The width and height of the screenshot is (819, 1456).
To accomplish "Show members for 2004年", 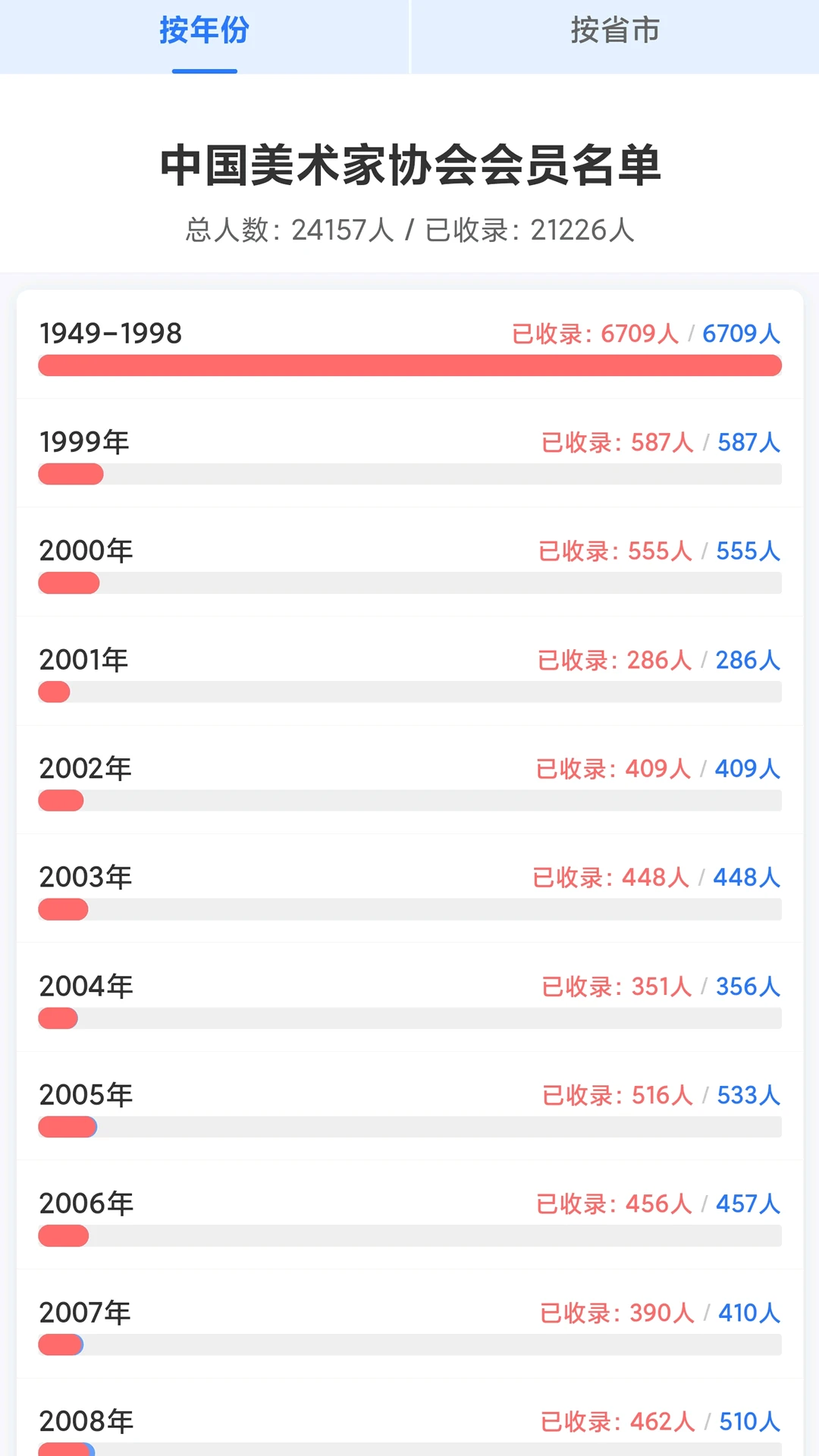I will coord(409,997).
